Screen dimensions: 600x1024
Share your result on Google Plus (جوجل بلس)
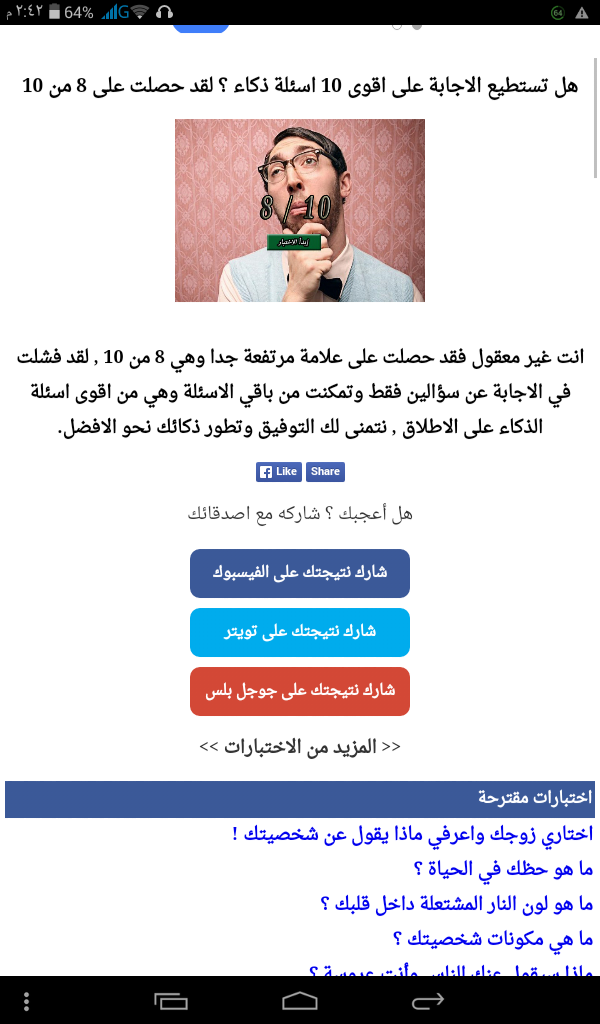[x=300, y=691]
